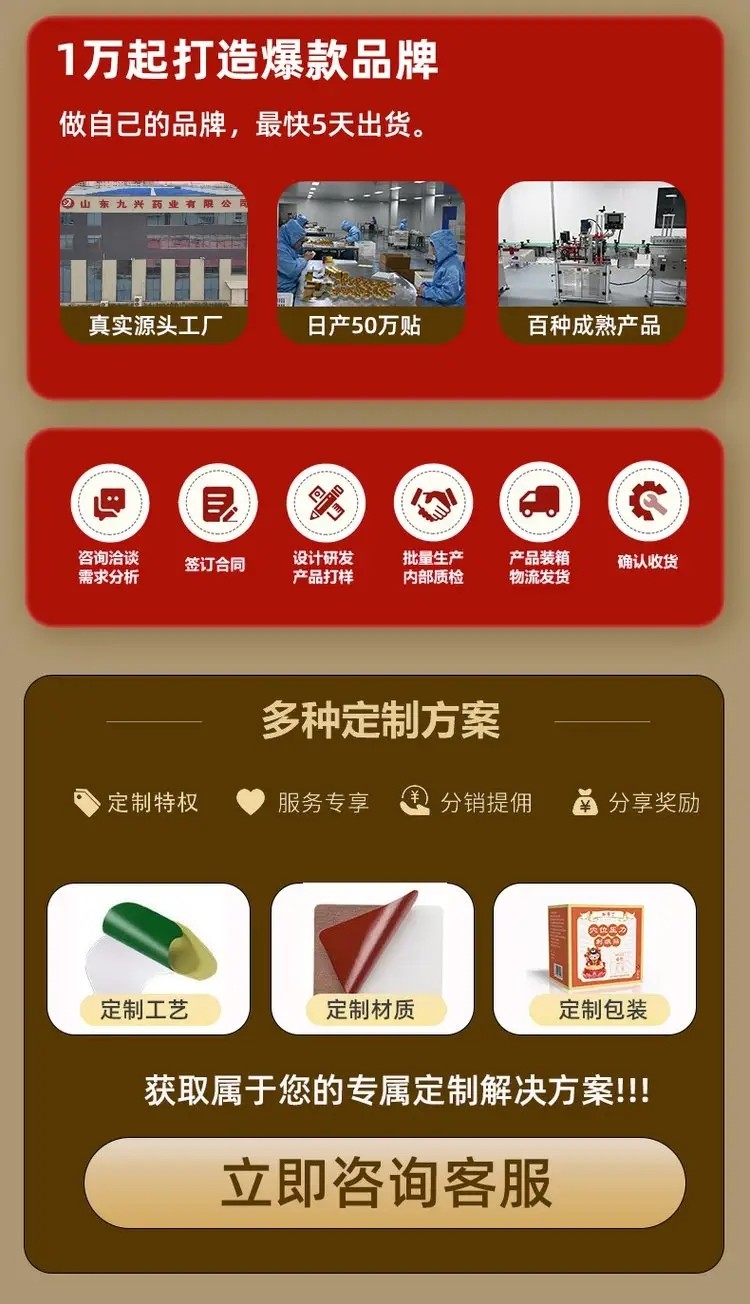This screenshot has height=1304, width=750.
Task: Tap the 立即咨询客服 button
Action: (x=385, y=1184)
